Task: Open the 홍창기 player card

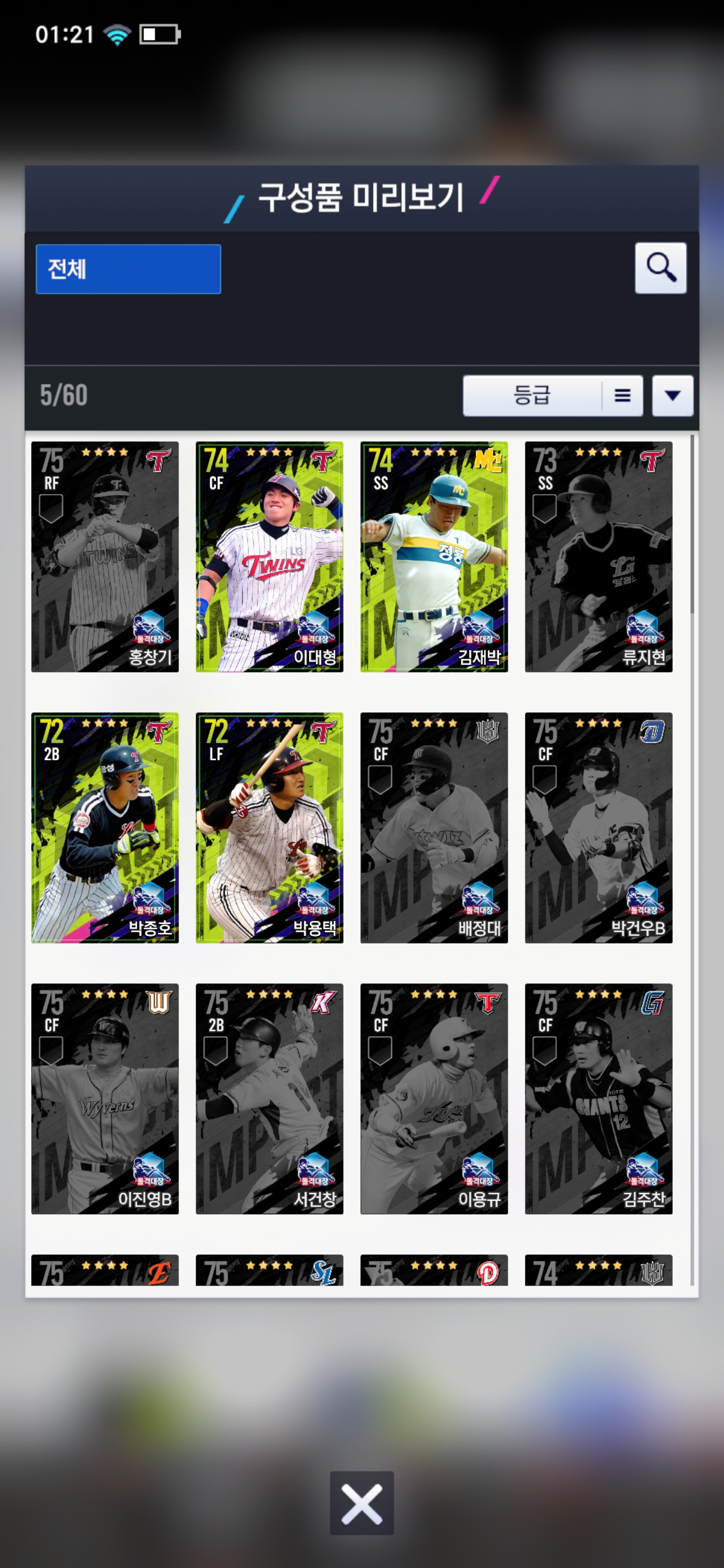Action: click(105, 556)
